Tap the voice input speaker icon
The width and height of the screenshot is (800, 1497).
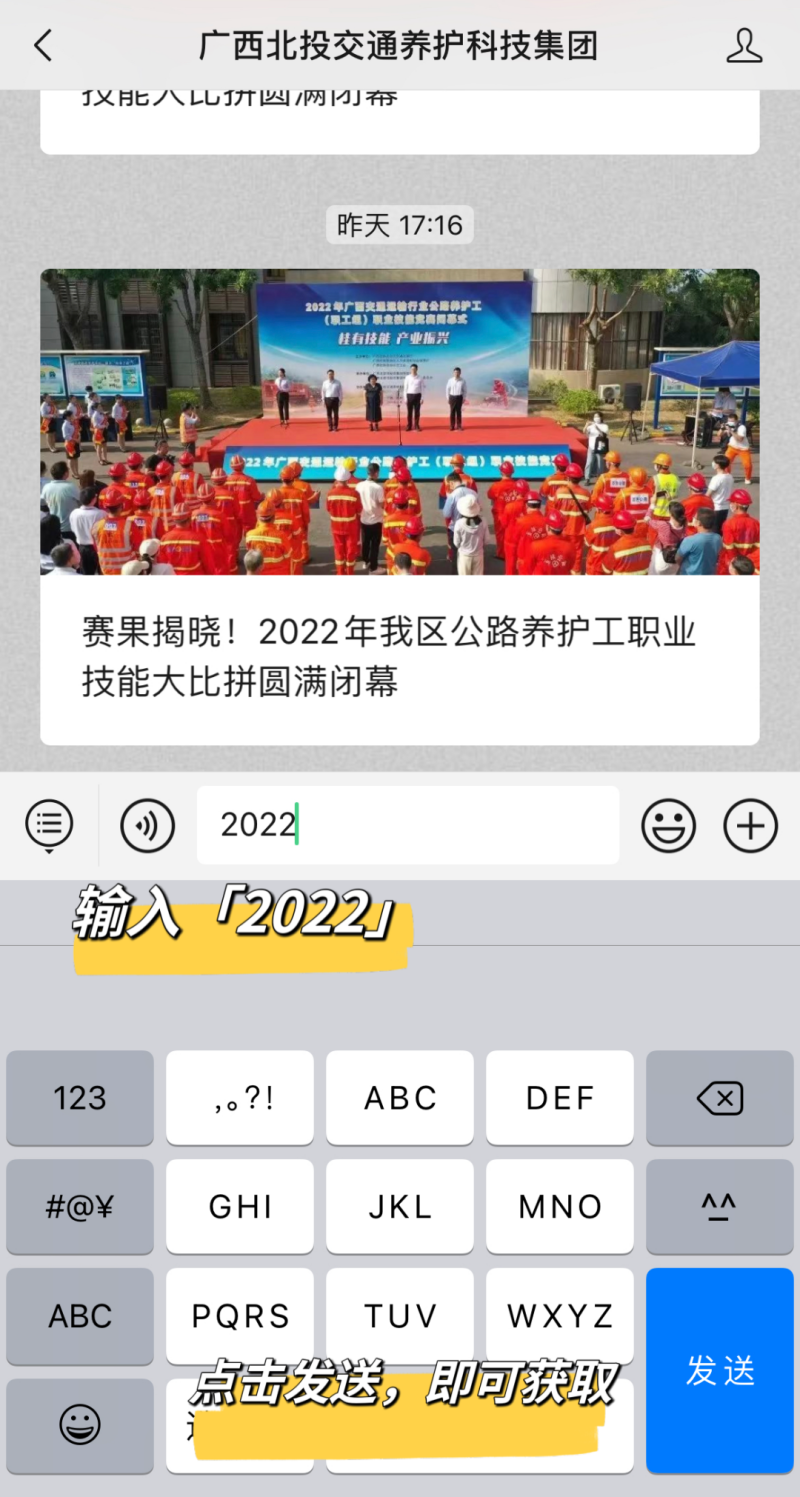tap(147, 825)
